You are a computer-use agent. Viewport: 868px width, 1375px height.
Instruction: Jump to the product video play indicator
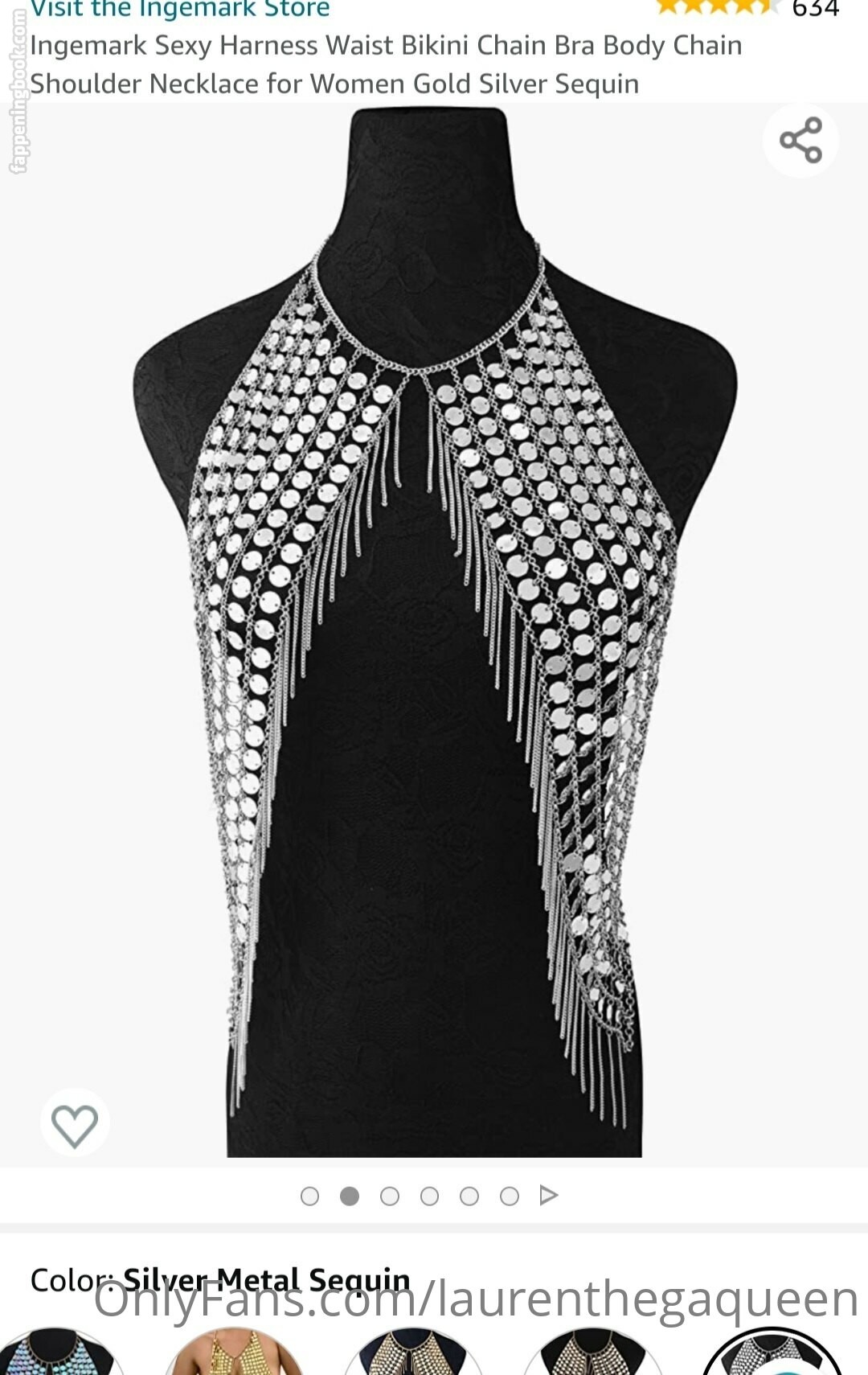pyautogui.click(x=549, y=1195)
